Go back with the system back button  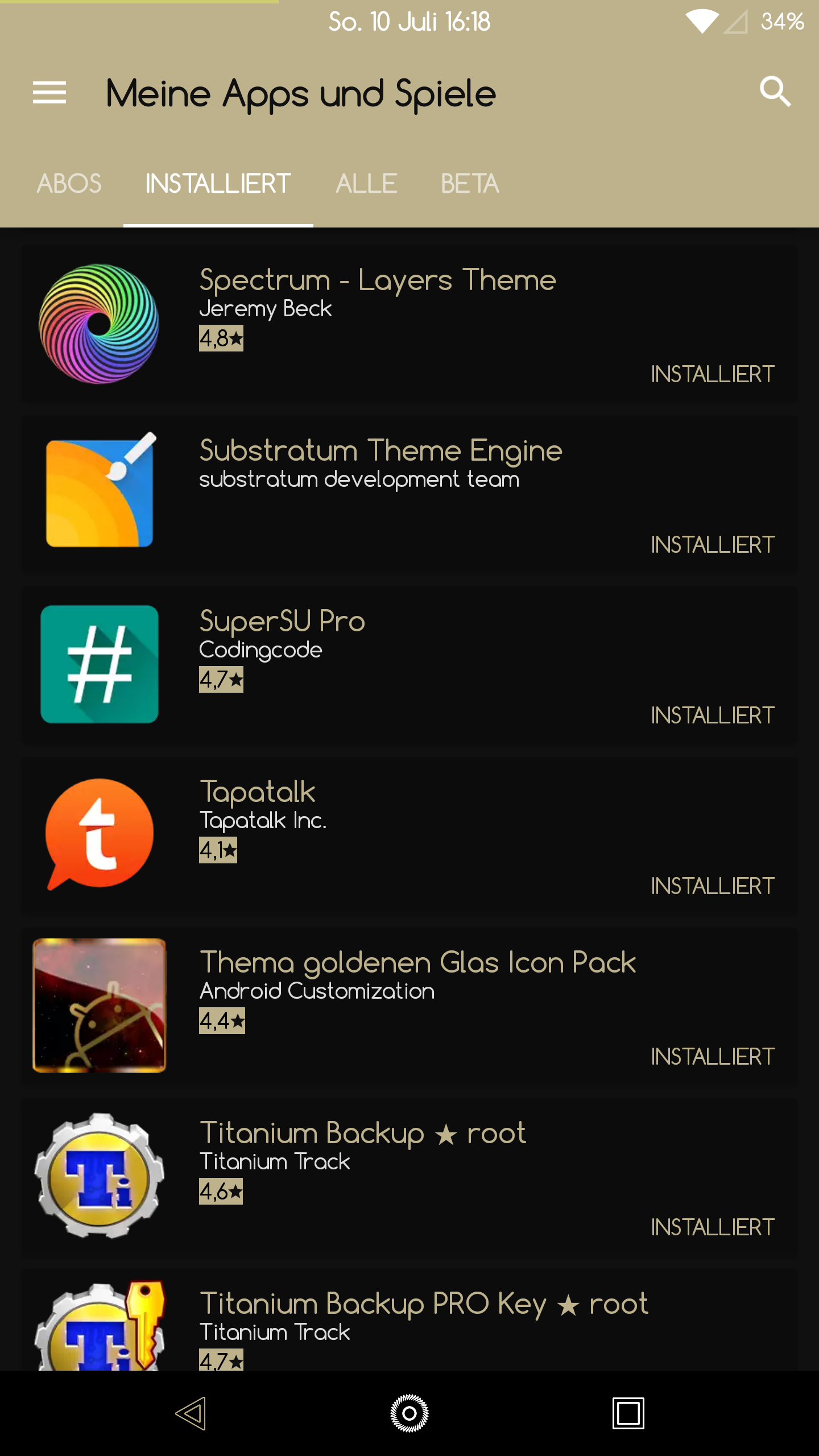click(191, 1413)
